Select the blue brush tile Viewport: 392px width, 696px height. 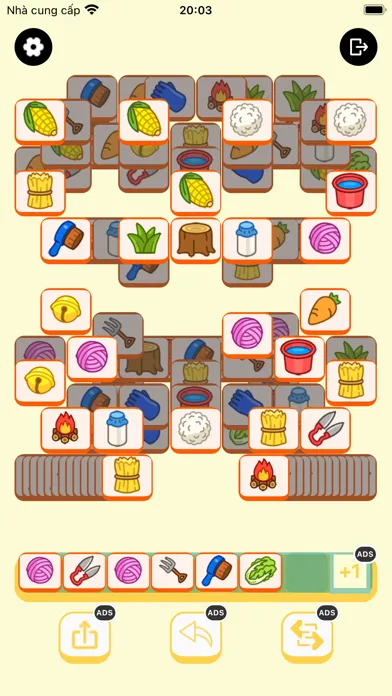click(66, 241)
